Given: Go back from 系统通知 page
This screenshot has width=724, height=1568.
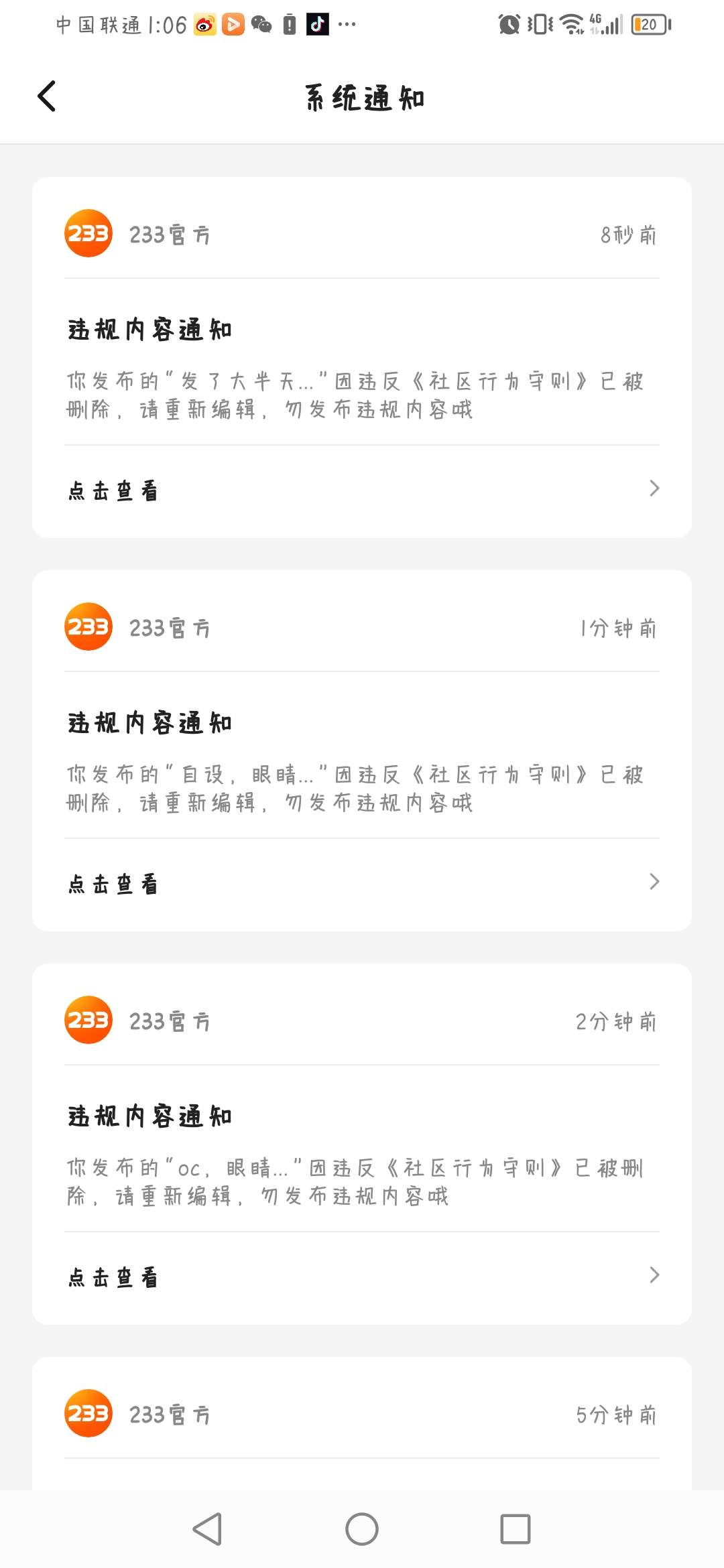Looking at the screenshot, I should [46, 96].
